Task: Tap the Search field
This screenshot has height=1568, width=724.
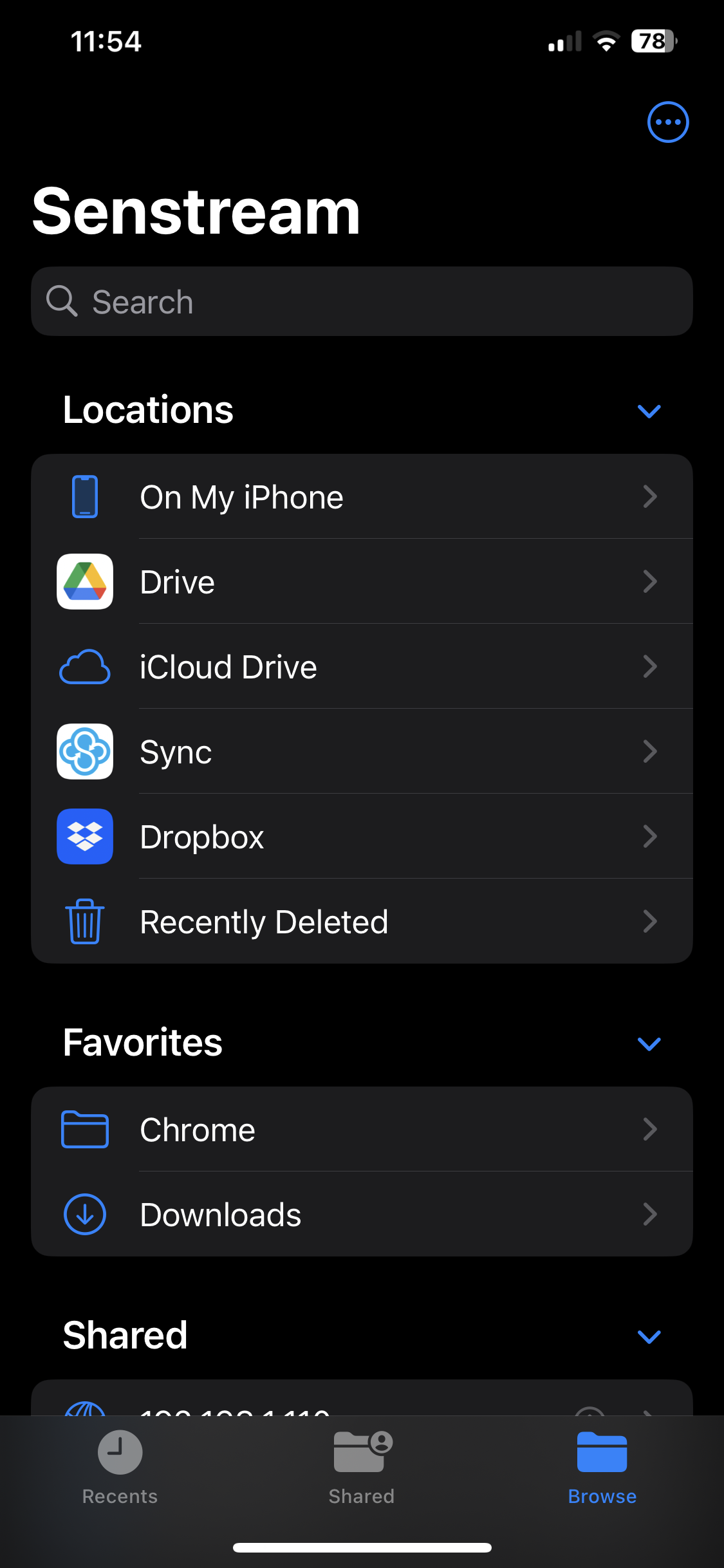Action: pyautogui.click(x=362, y=301)
